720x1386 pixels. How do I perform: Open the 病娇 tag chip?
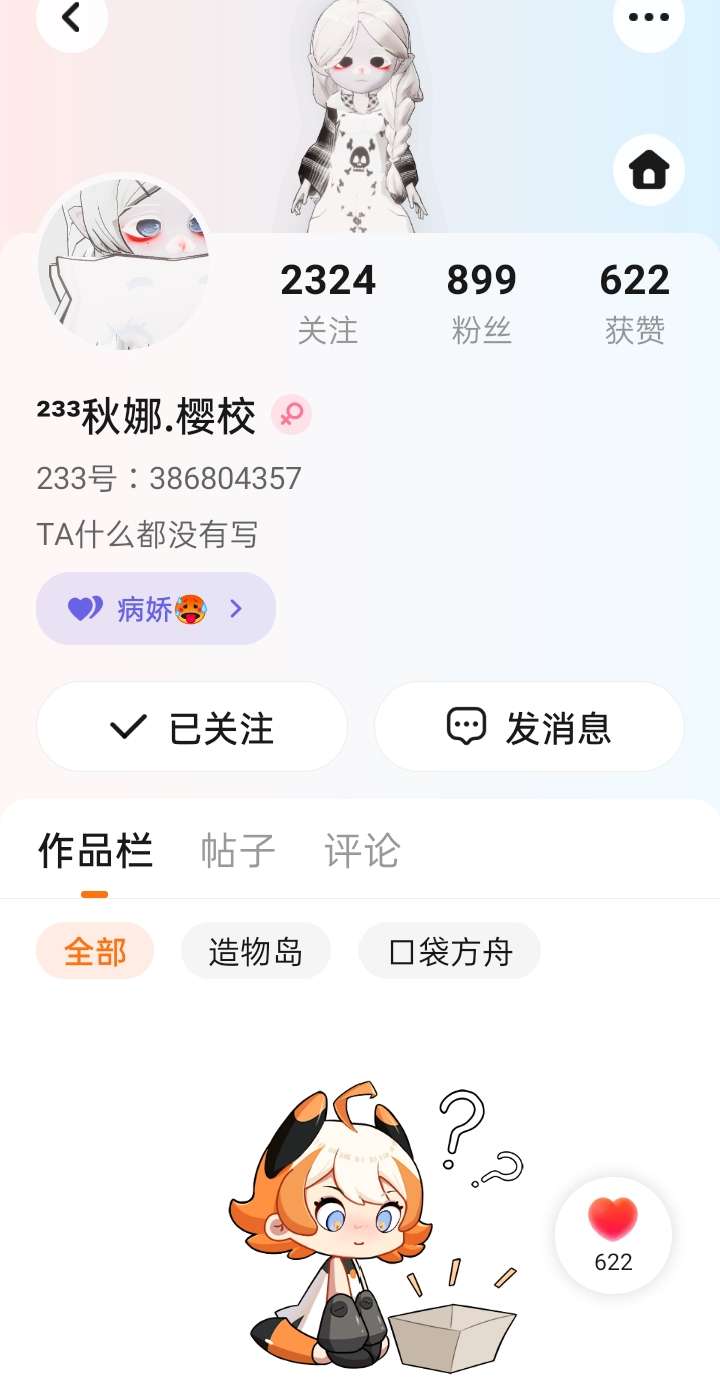click(x=156, y=608)
